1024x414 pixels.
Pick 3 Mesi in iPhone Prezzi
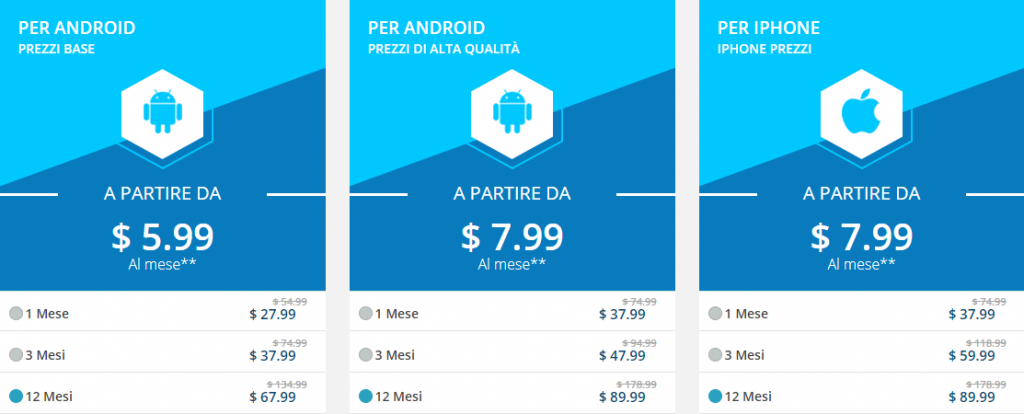[716, 355]
